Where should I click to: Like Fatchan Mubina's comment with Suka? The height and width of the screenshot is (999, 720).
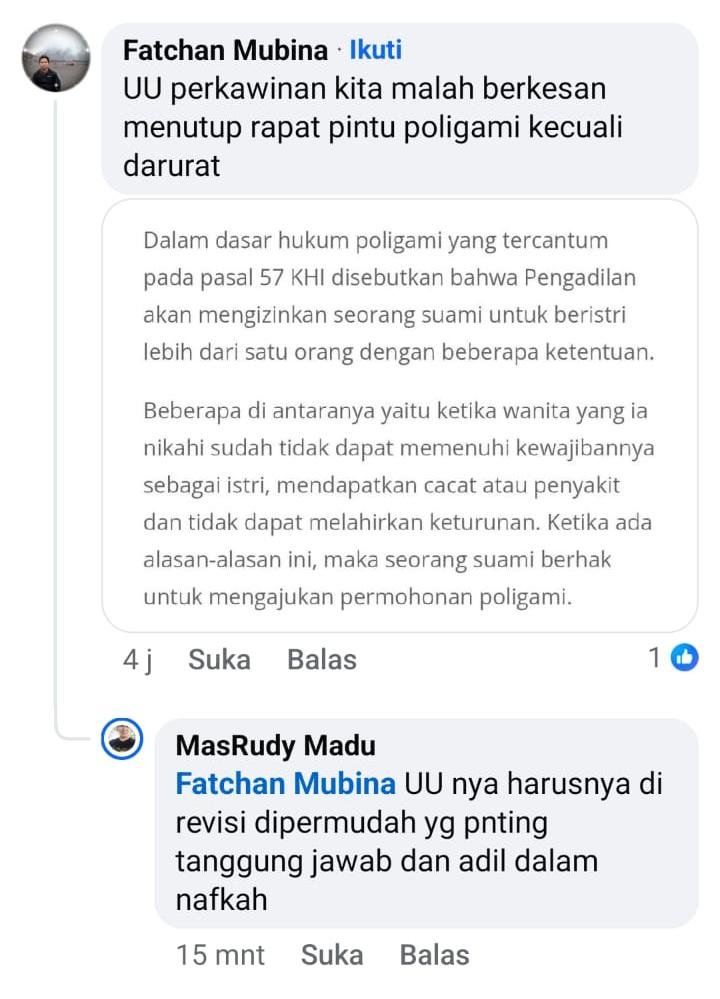point(219,659)
